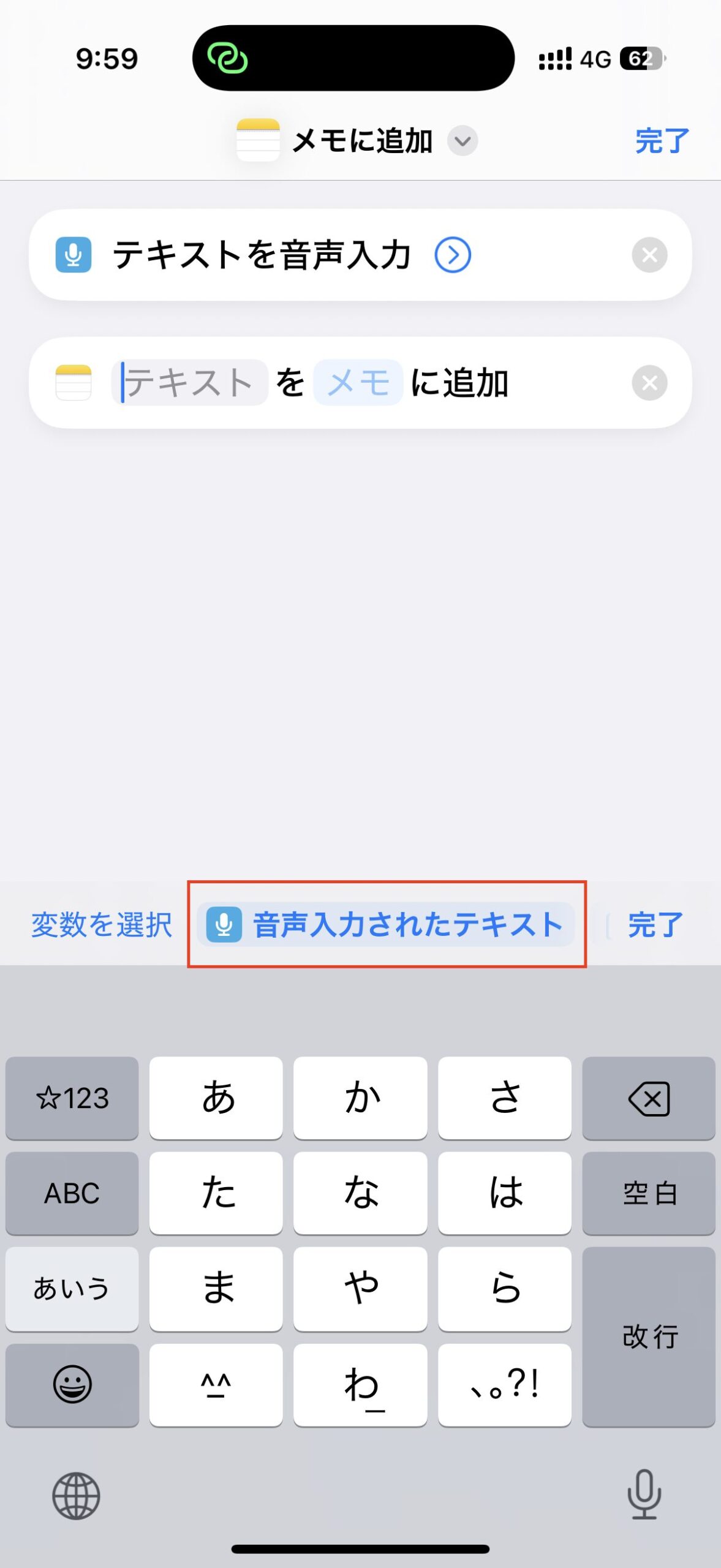Screen dimensions: 721x1568
Task: Remove the テキストを音声入力 action
Action: point(649,255)
